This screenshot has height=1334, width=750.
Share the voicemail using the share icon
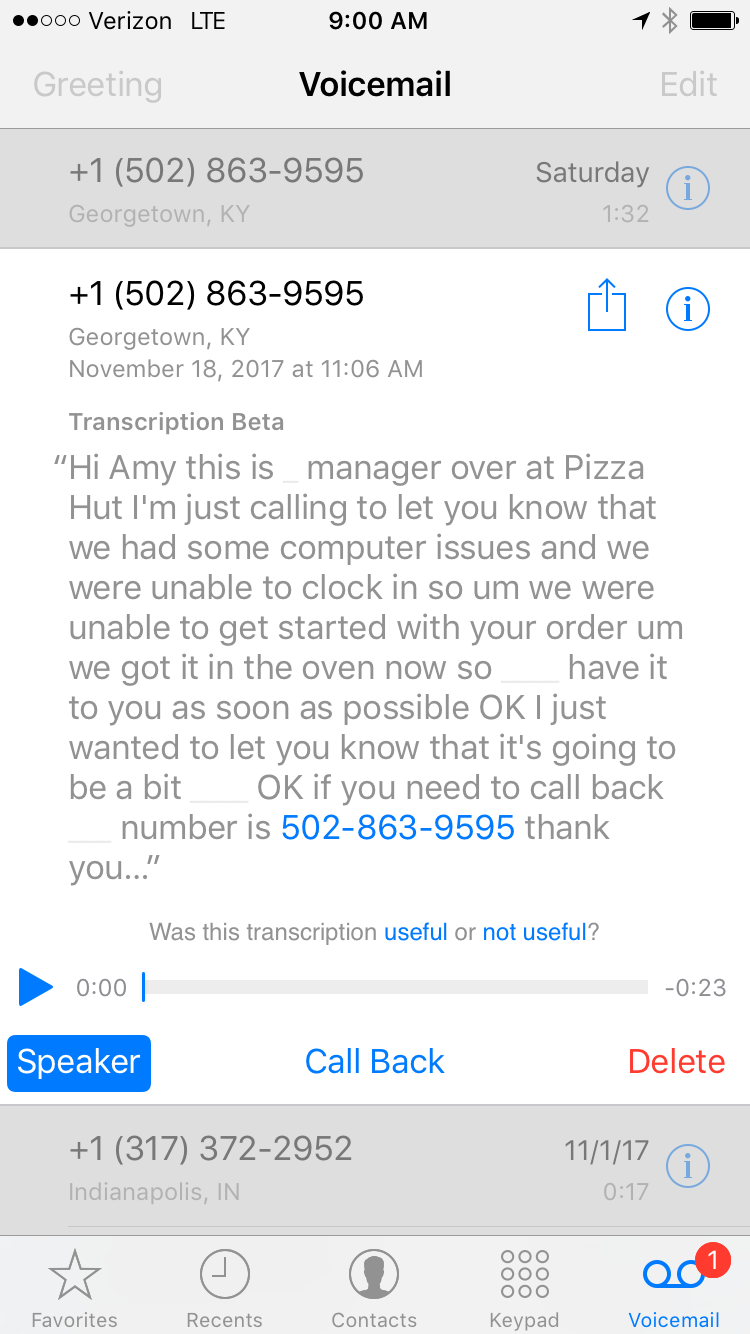[607, 308]
